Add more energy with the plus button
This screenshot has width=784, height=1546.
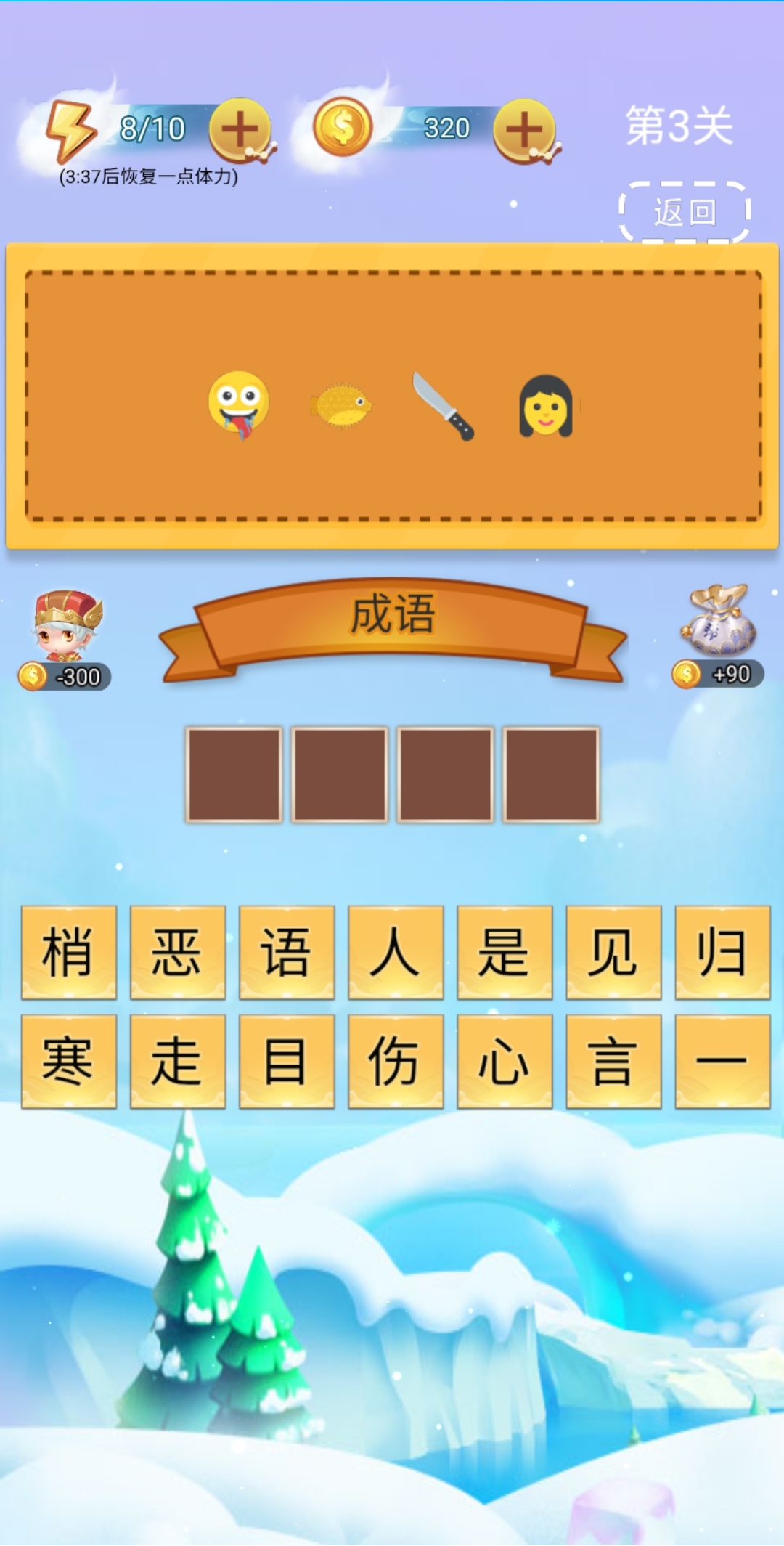click(x=240, y=130)
